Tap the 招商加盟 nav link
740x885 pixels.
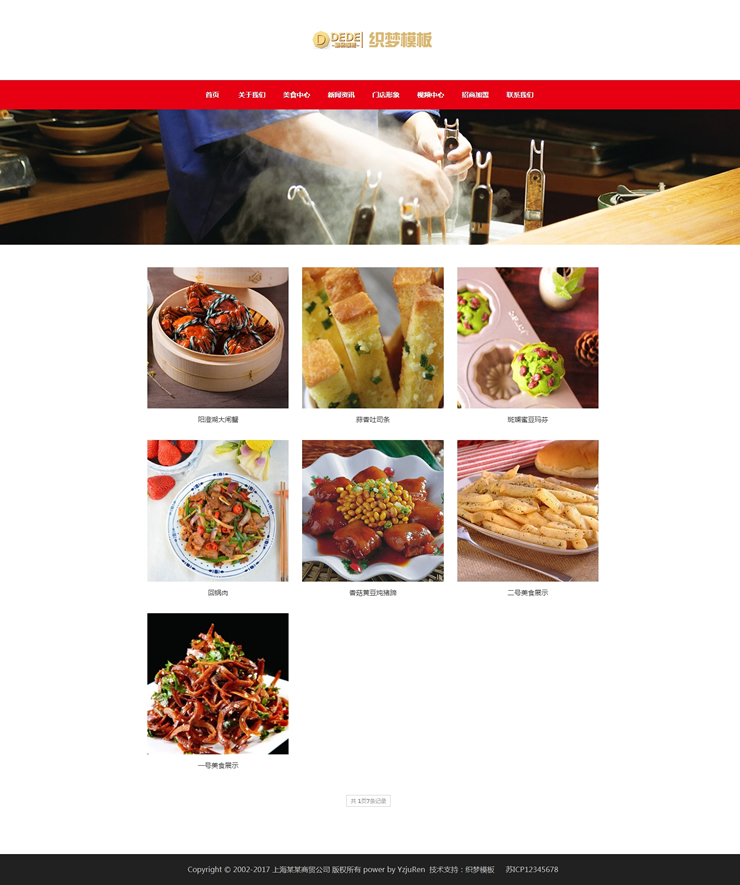pyautogui.click(x=475, y=95)
